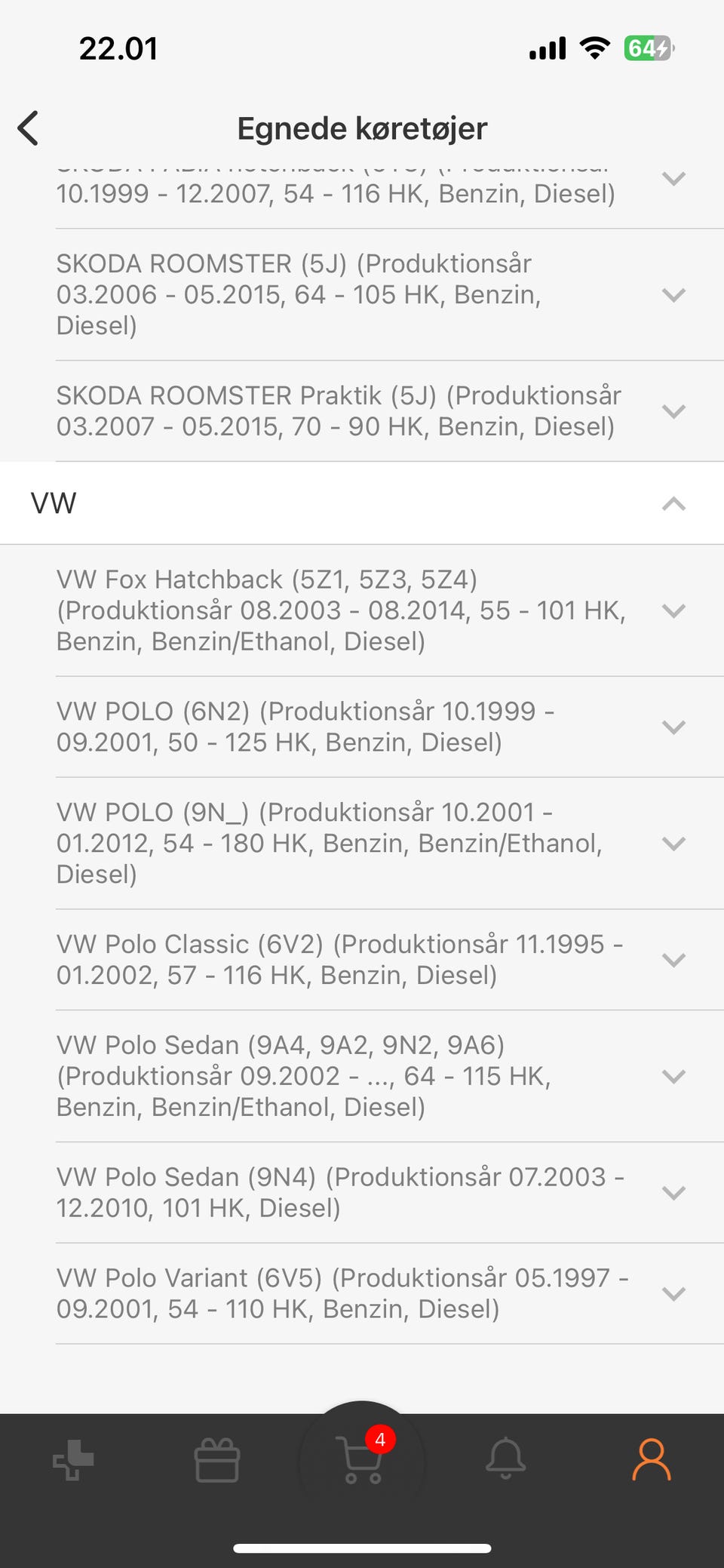The height and width of the screenshot is (1568, 724).
Task: Open the notifications bell icon
Action: 507,1459
